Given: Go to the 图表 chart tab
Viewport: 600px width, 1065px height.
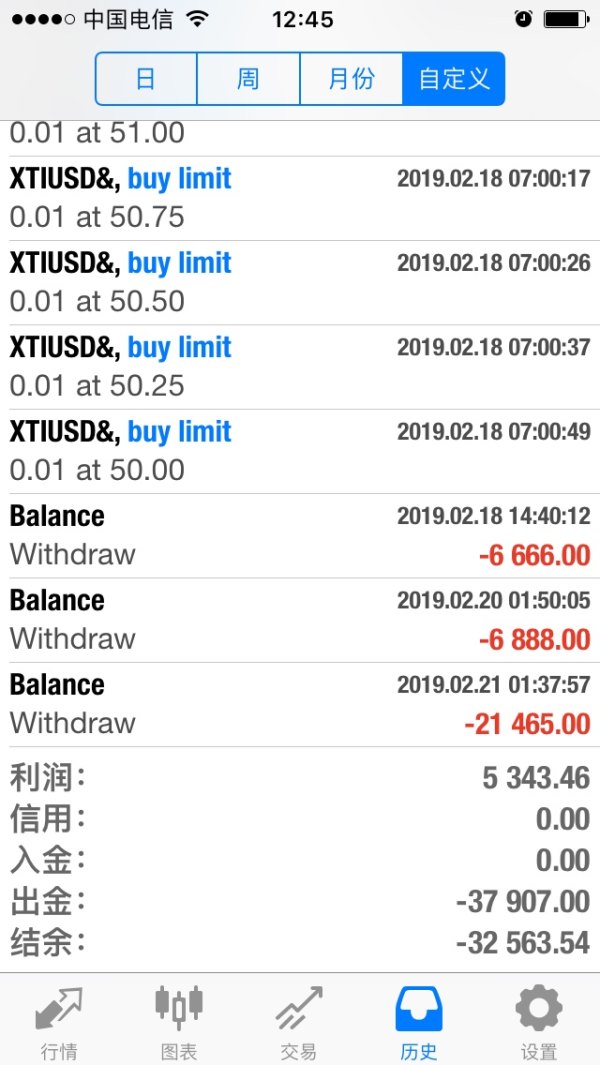Looking at the screenshot, I should coord(179,1020).
